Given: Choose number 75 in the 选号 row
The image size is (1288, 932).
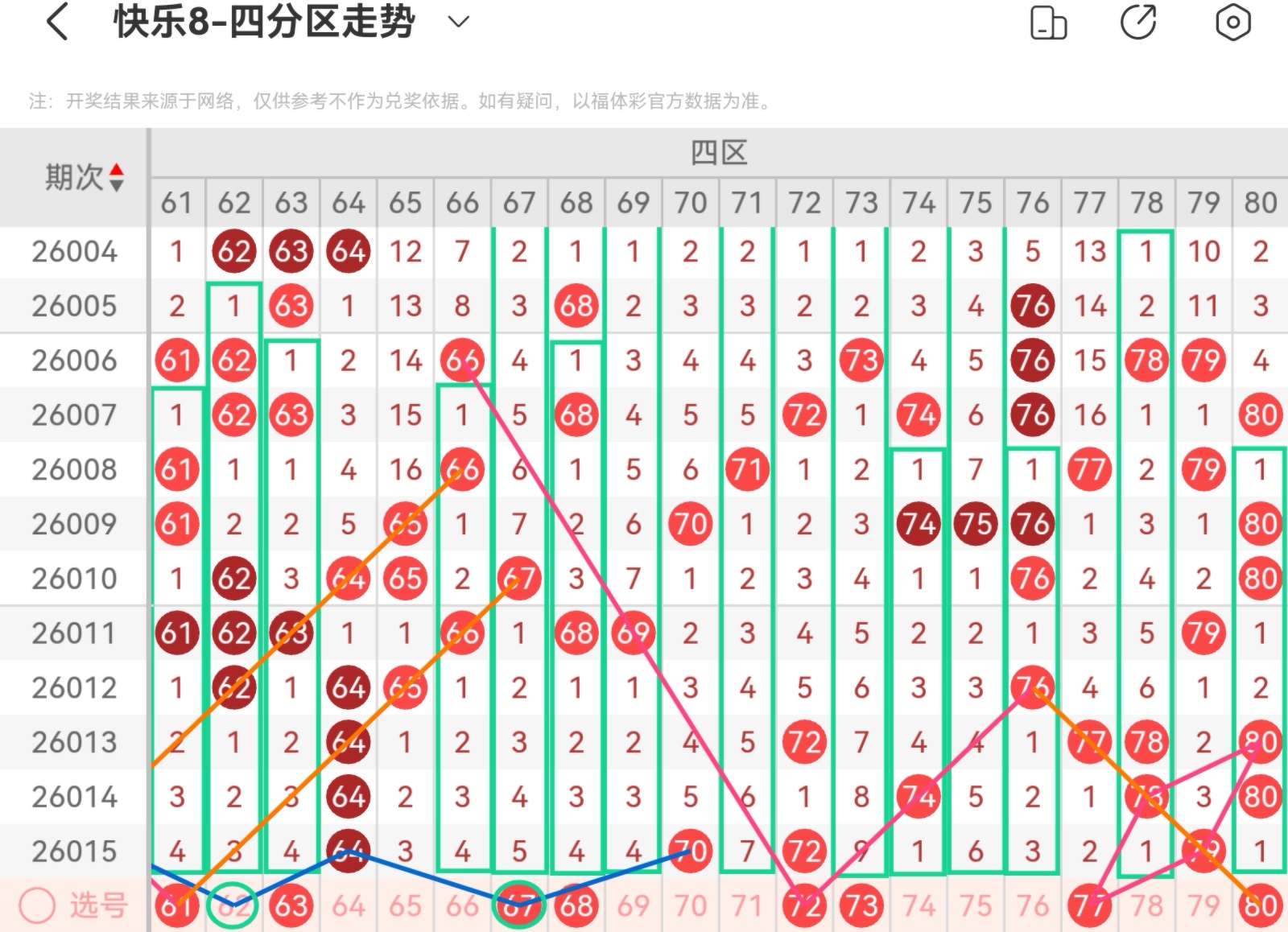Looking at the screenshot, I should point(976,906).
